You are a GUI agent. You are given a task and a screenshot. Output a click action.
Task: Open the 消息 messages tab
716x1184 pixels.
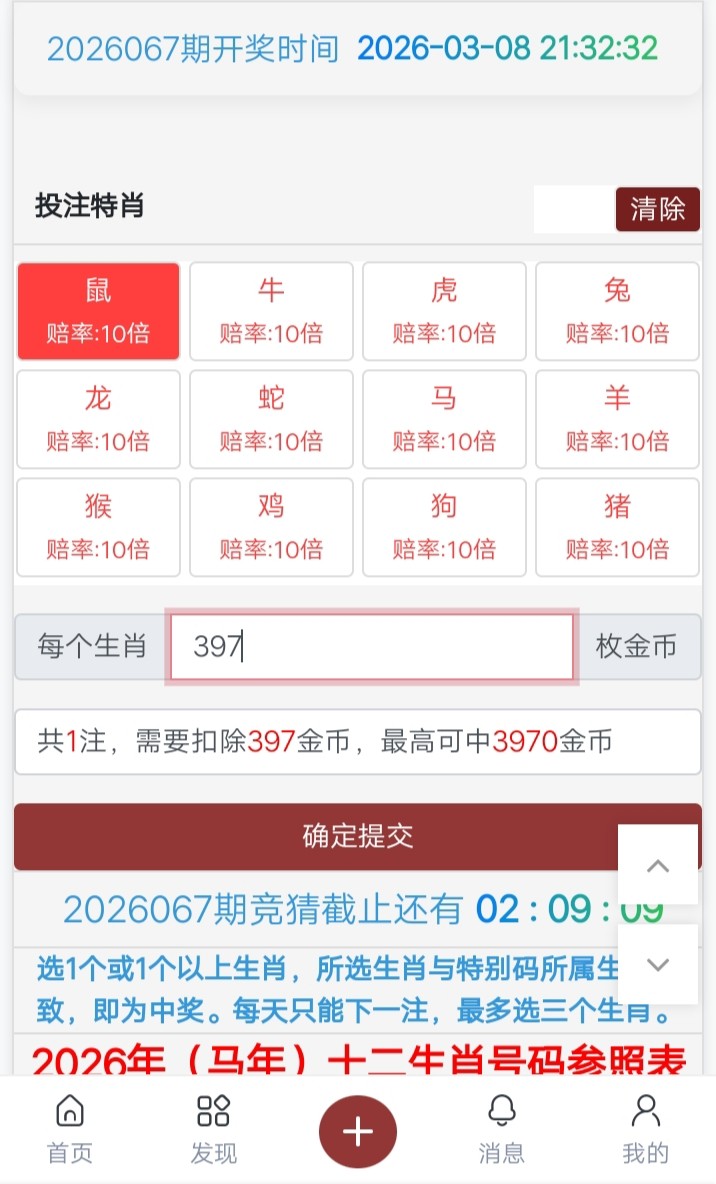501,1129
